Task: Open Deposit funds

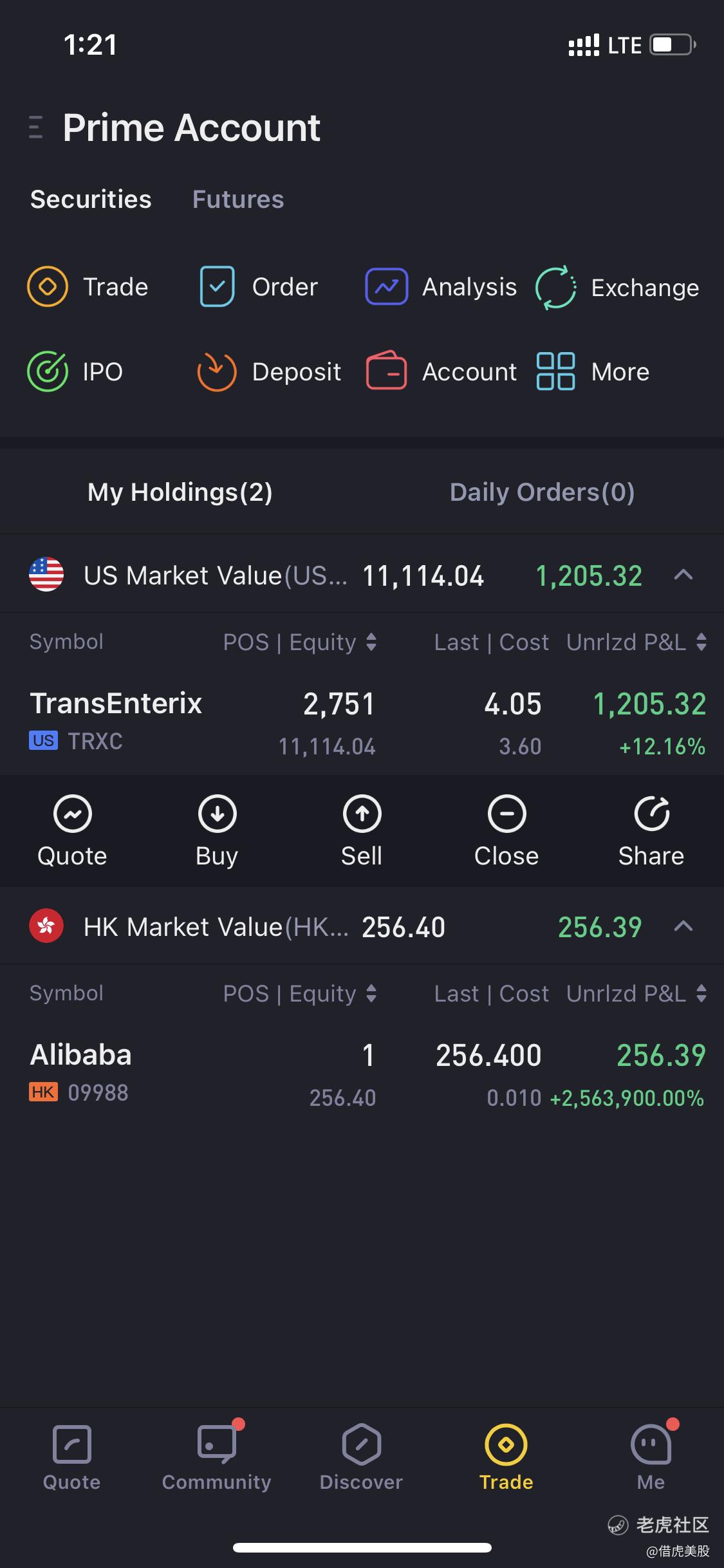Action: [269, 372]
